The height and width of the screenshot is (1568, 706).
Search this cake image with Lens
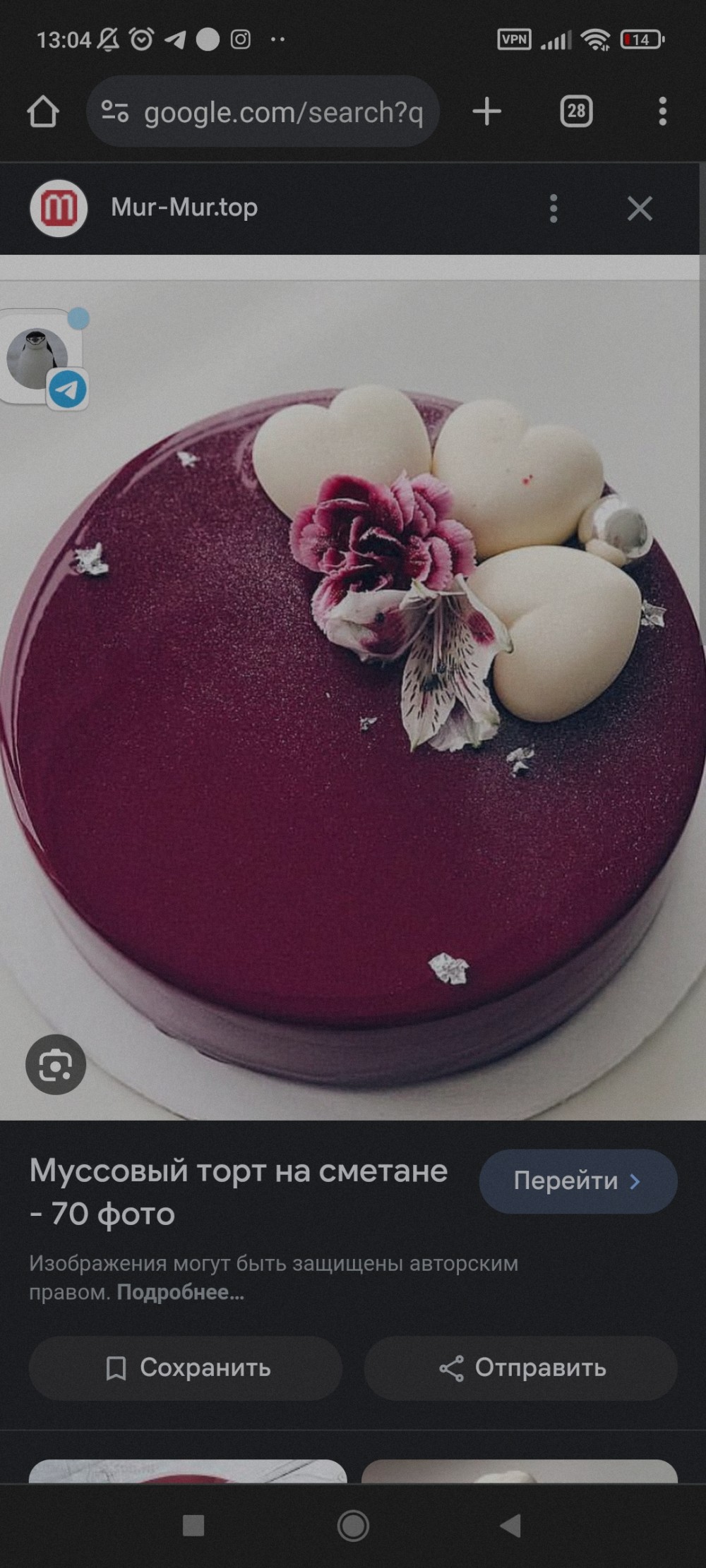[55, 1064]
